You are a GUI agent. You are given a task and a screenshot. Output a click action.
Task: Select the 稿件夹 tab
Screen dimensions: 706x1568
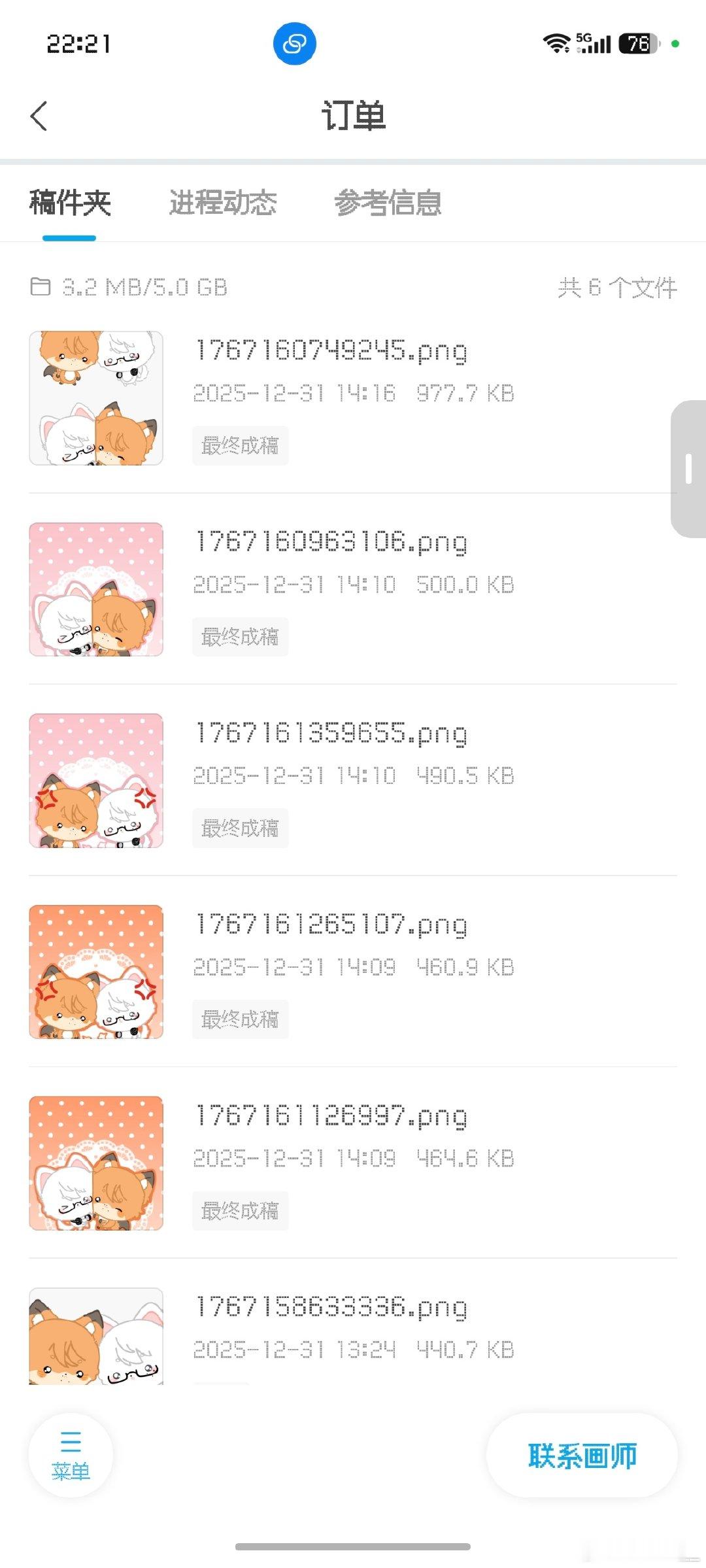[x=70, y=203]
